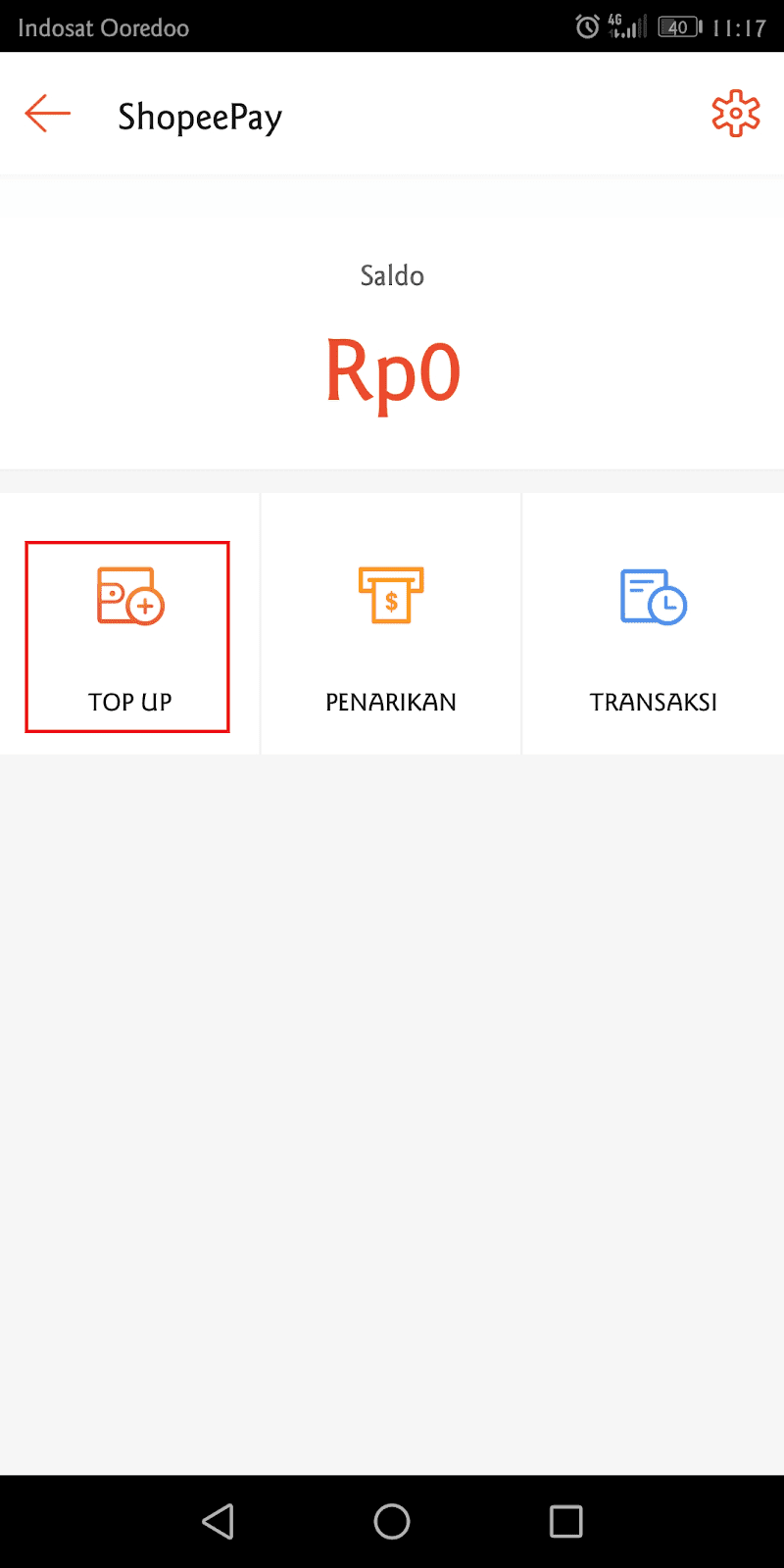Open the ShopeePay settings gear
Image resolution: width=784 pixels, height=1568 pixels.
click(x=736, y=113)
